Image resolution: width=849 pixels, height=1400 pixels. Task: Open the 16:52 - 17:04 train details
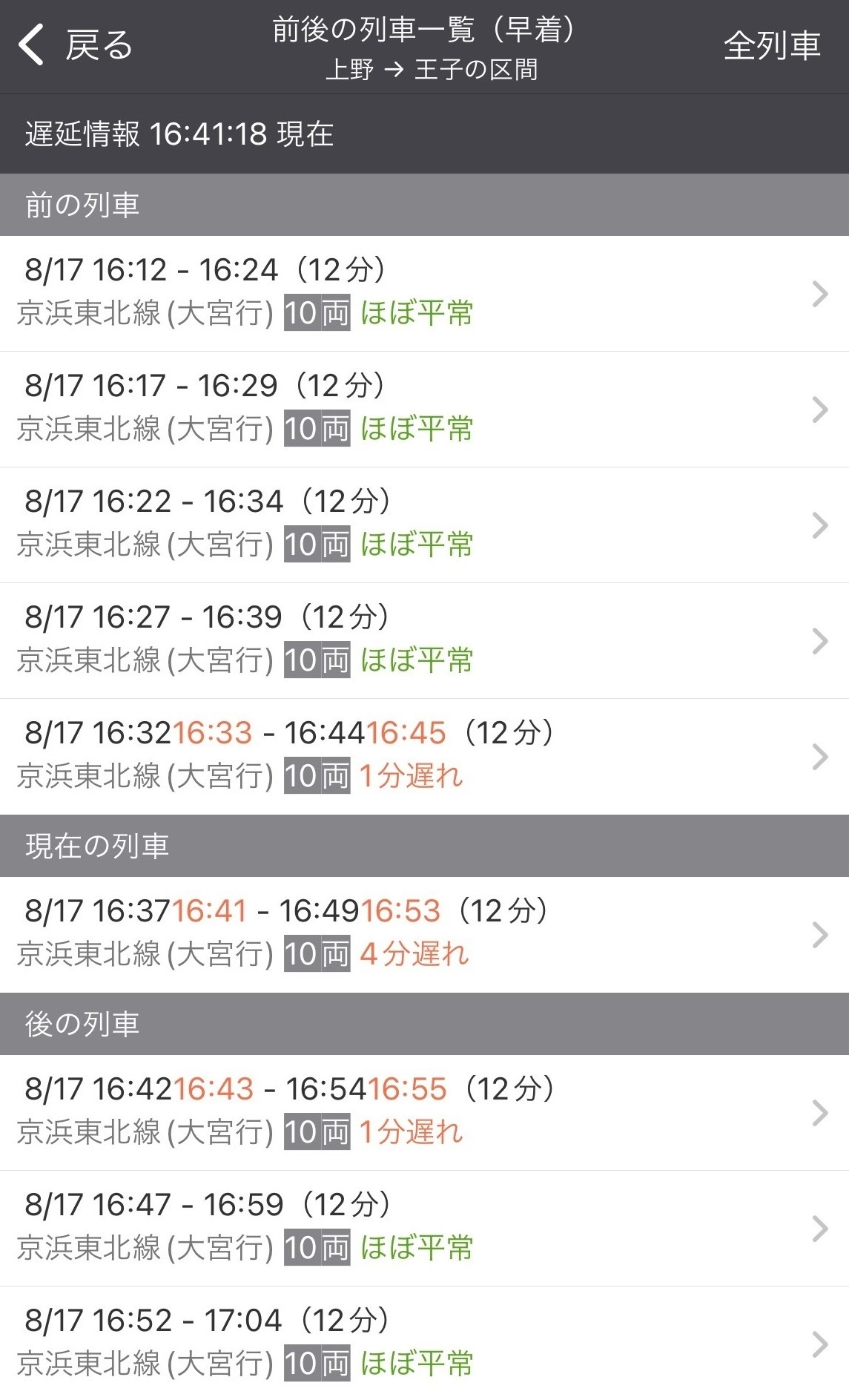424,1344
